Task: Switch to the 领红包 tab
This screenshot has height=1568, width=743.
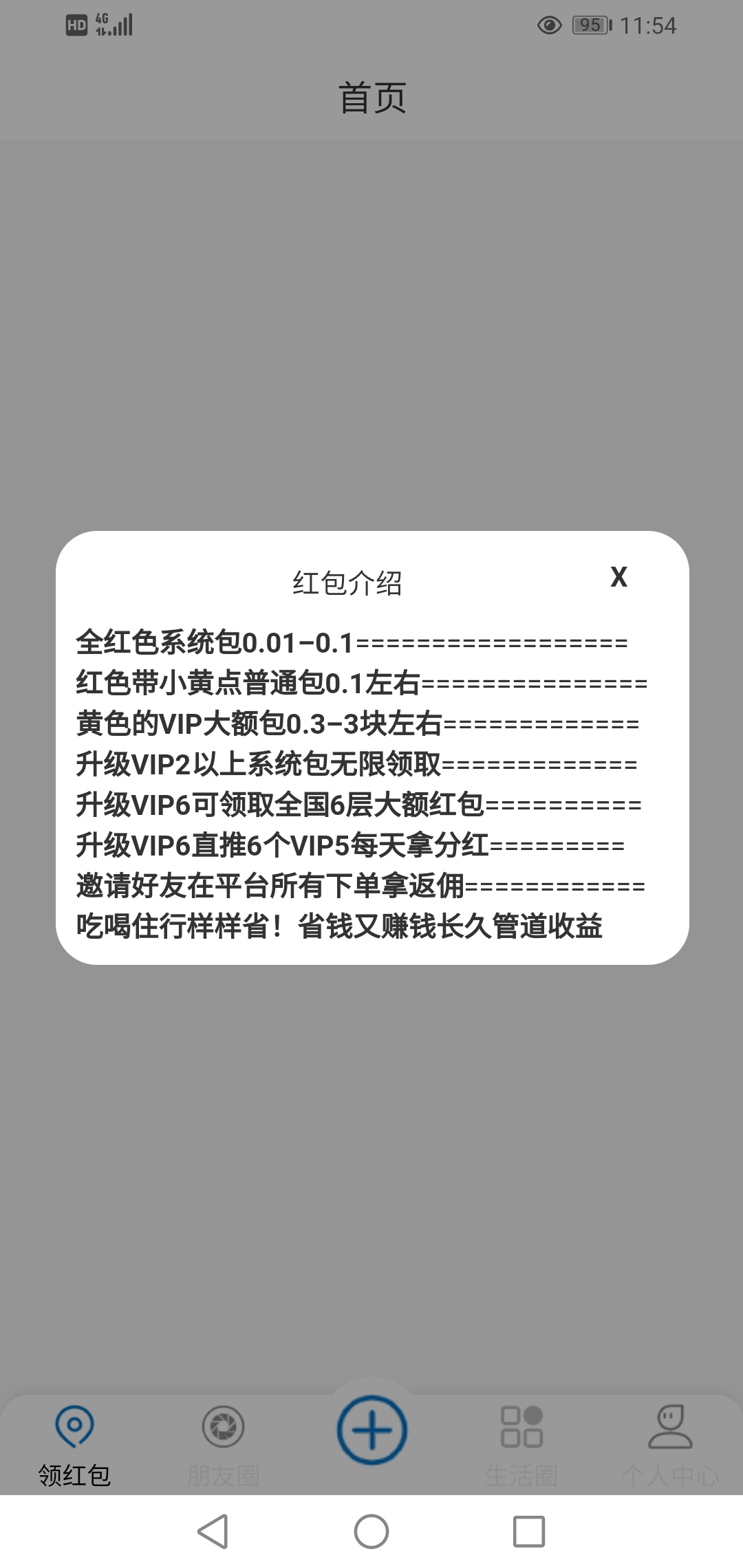Action: 74,1446
